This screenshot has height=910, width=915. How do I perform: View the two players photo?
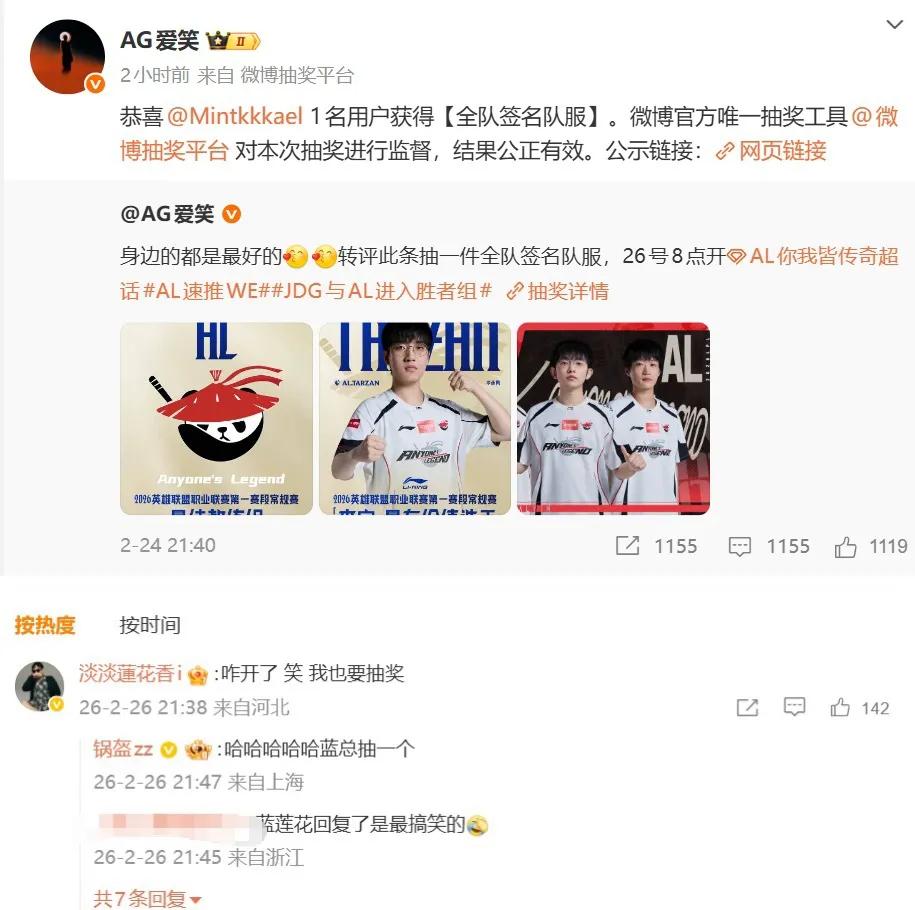coord(612,418)
